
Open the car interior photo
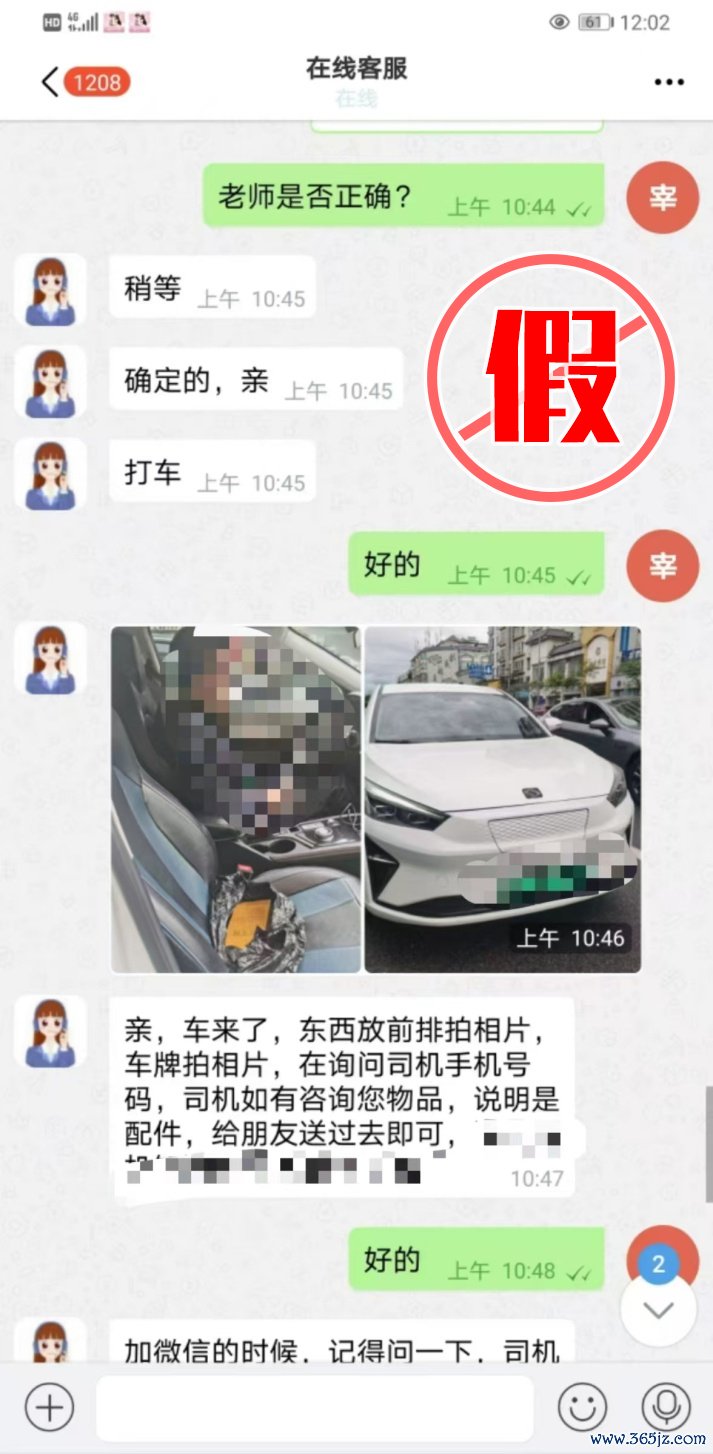(236, 799)
